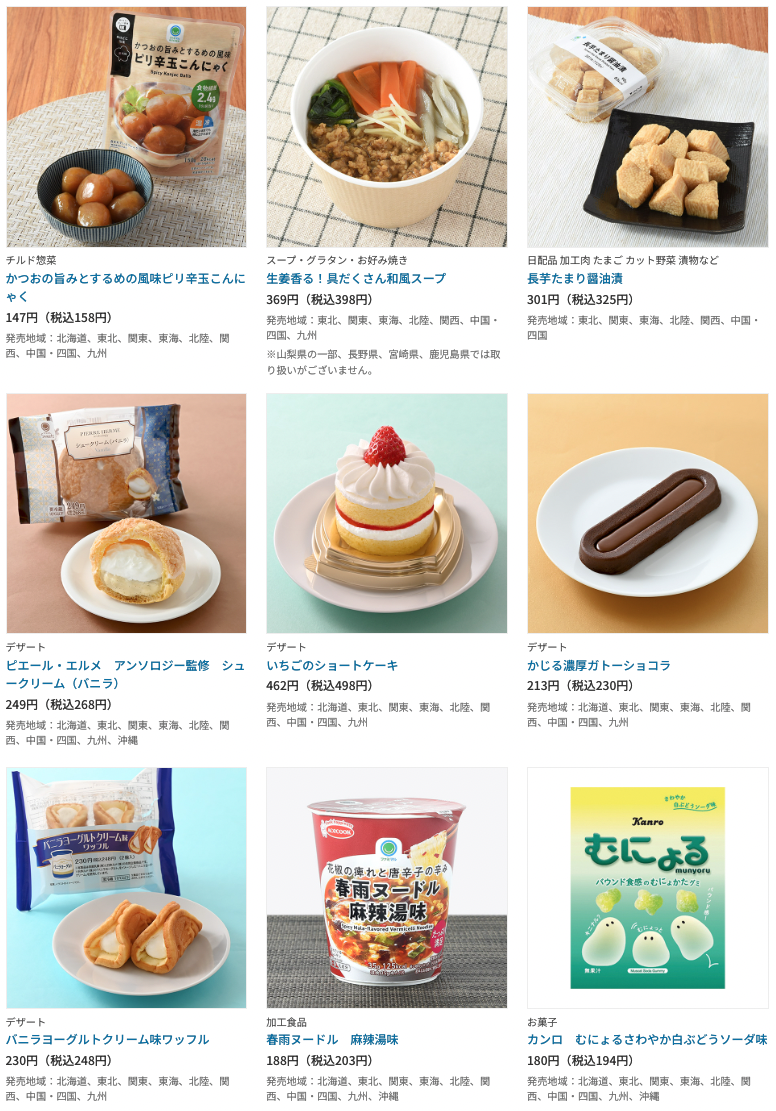Open the ピリ辛玉こんにゃく product photo

coord(126,127)
